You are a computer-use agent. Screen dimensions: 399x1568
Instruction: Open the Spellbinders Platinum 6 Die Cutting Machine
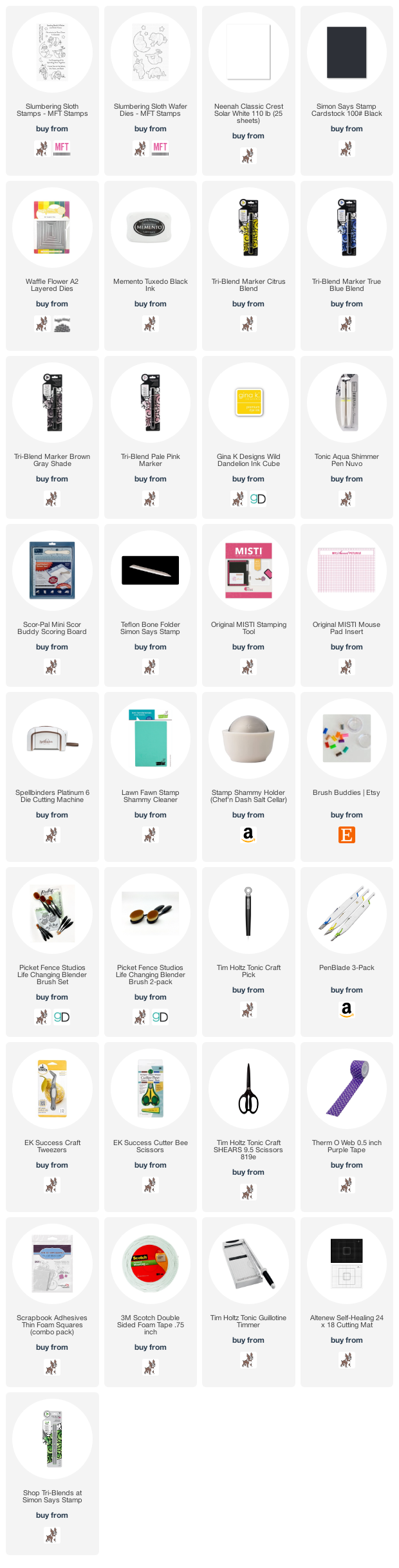(52, 740)
